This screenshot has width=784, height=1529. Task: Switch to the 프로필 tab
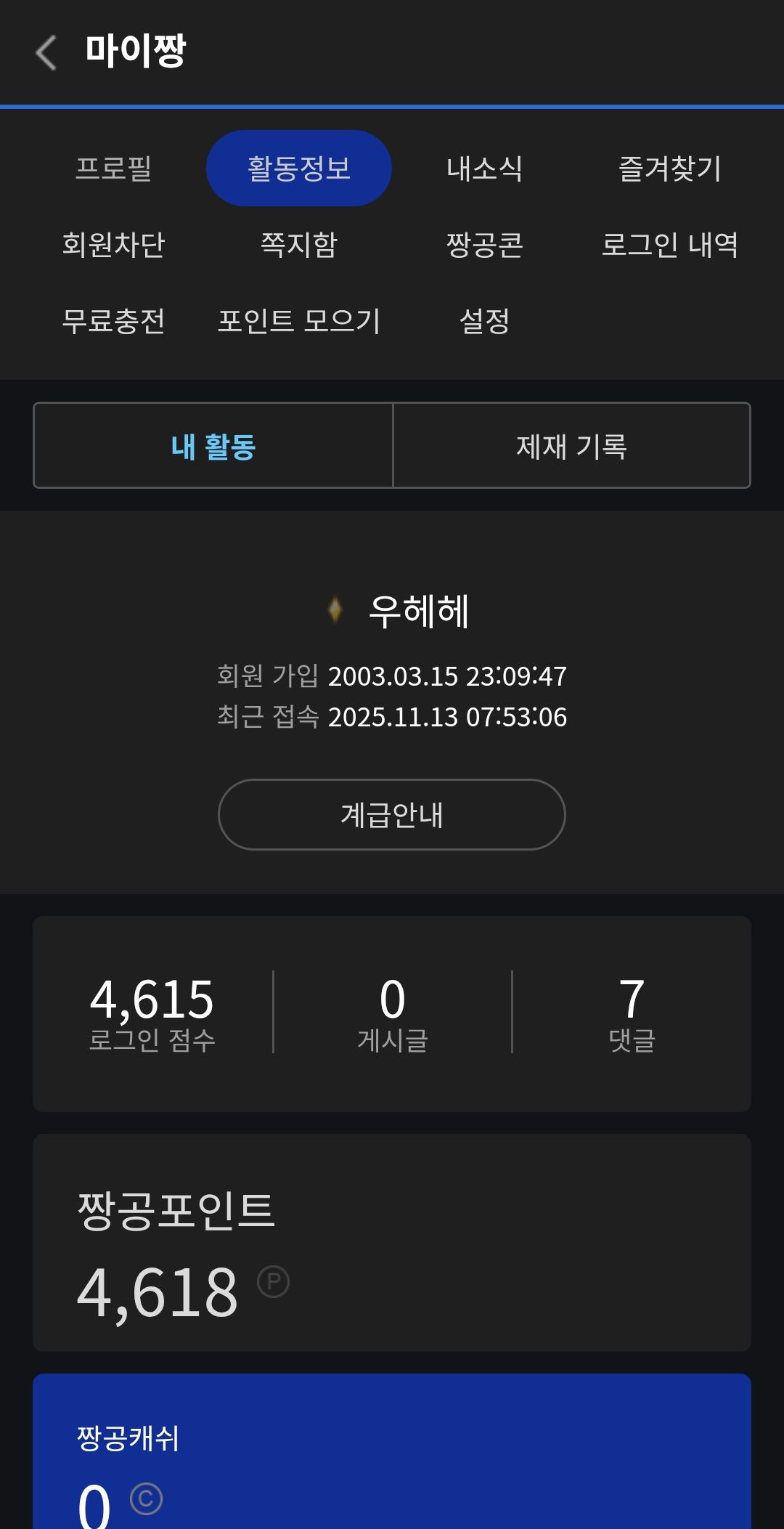point(114,169)
